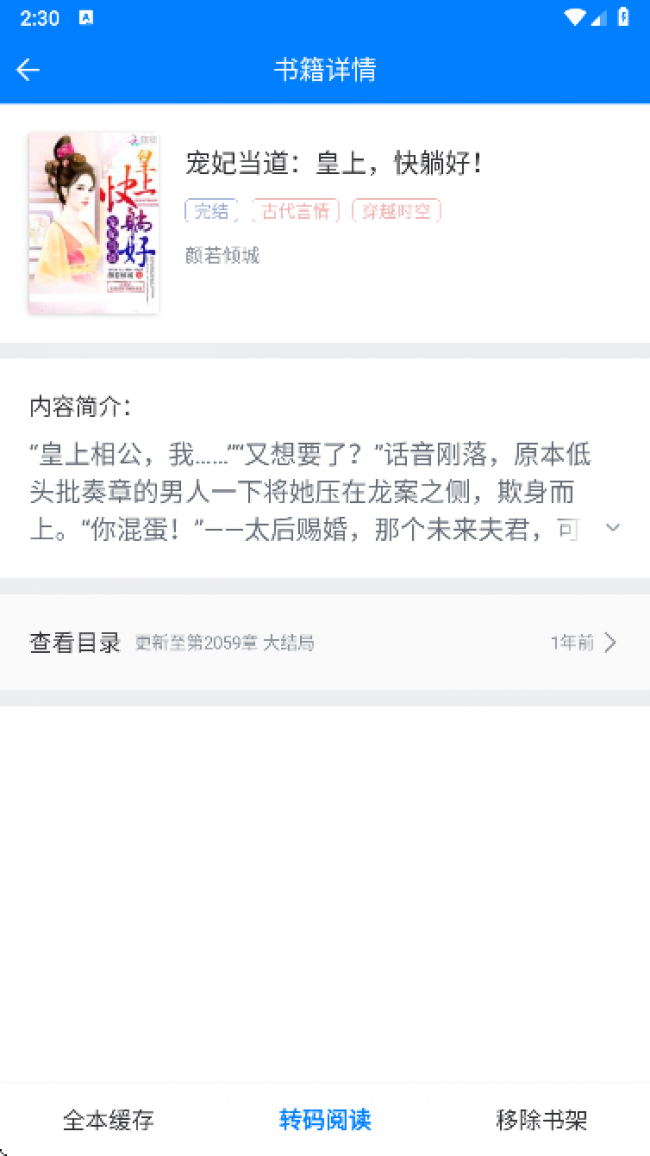The width and height of the screenshot is (650, 1156).
Task: Go back using the top-left arrow
Action: (x=28, y=70)
